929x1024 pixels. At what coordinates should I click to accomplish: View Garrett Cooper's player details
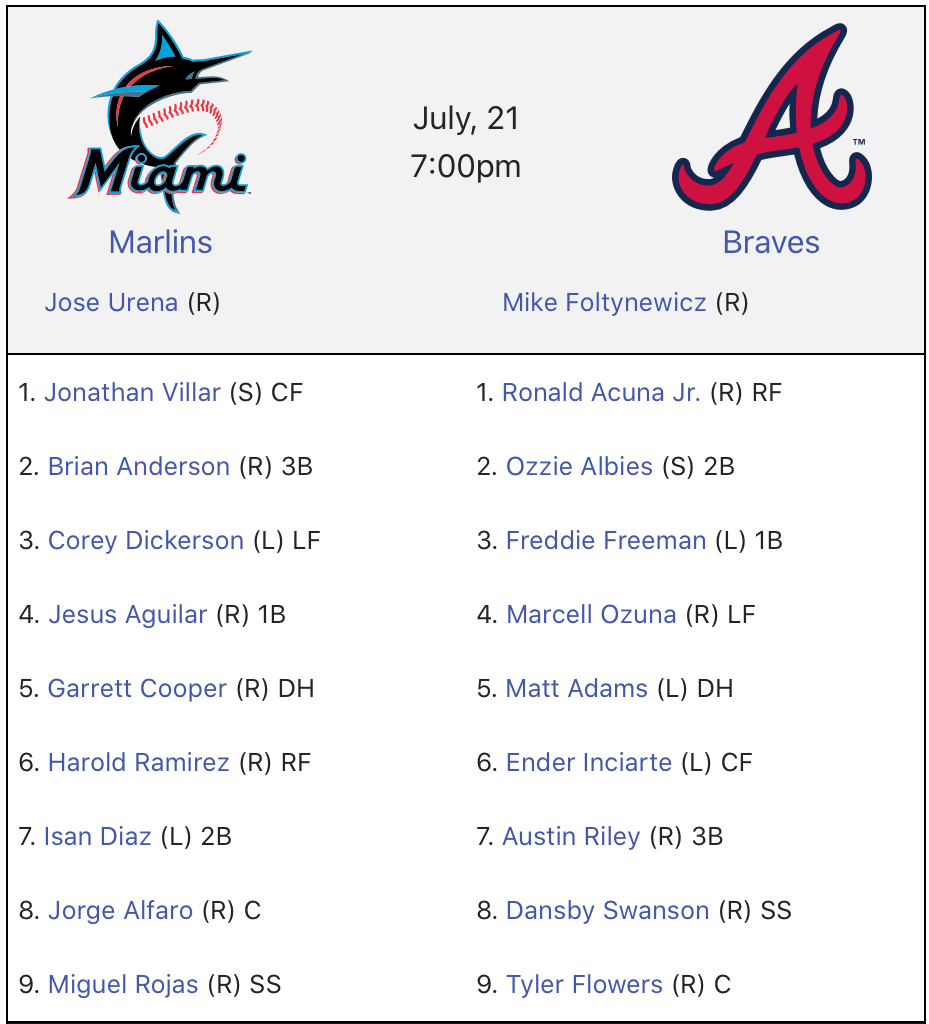[137, 688]
